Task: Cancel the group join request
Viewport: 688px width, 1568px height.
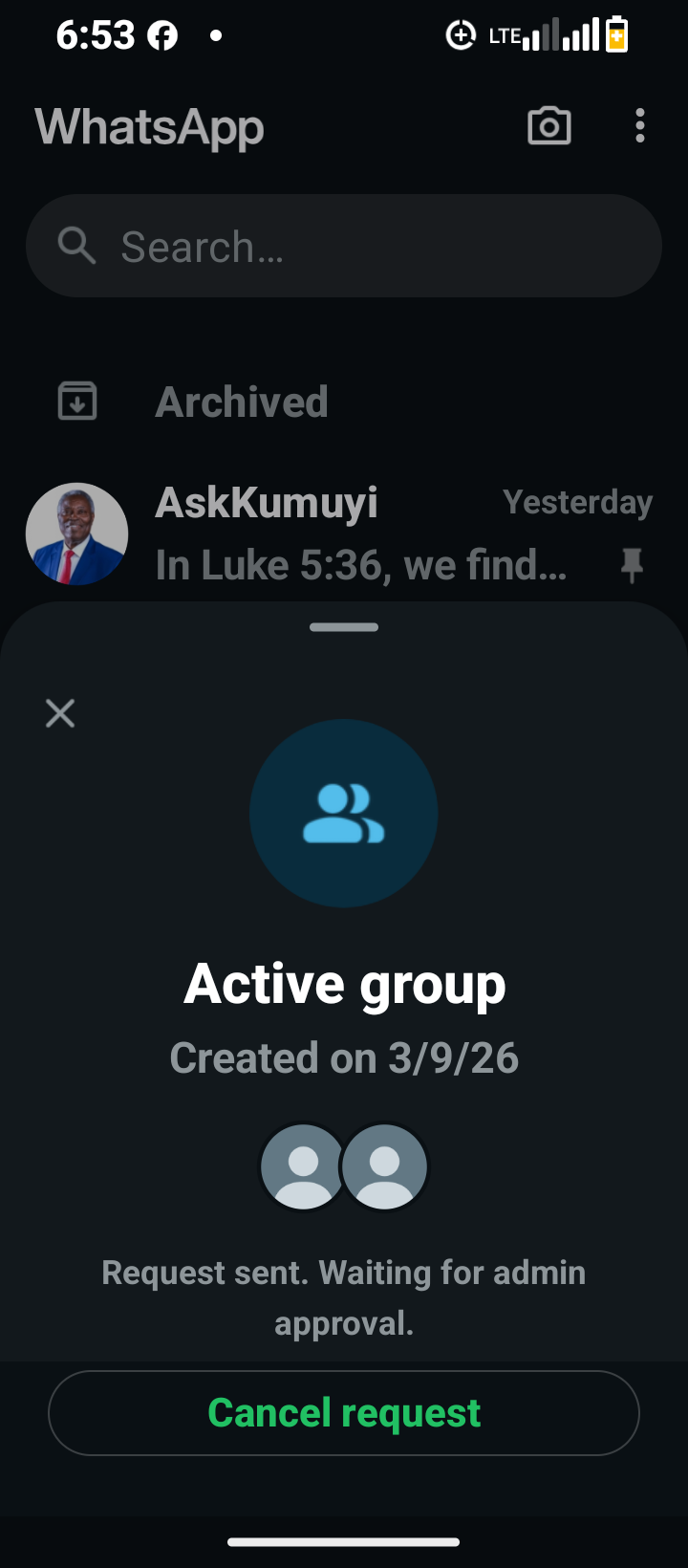Action: pos(344,1412)
